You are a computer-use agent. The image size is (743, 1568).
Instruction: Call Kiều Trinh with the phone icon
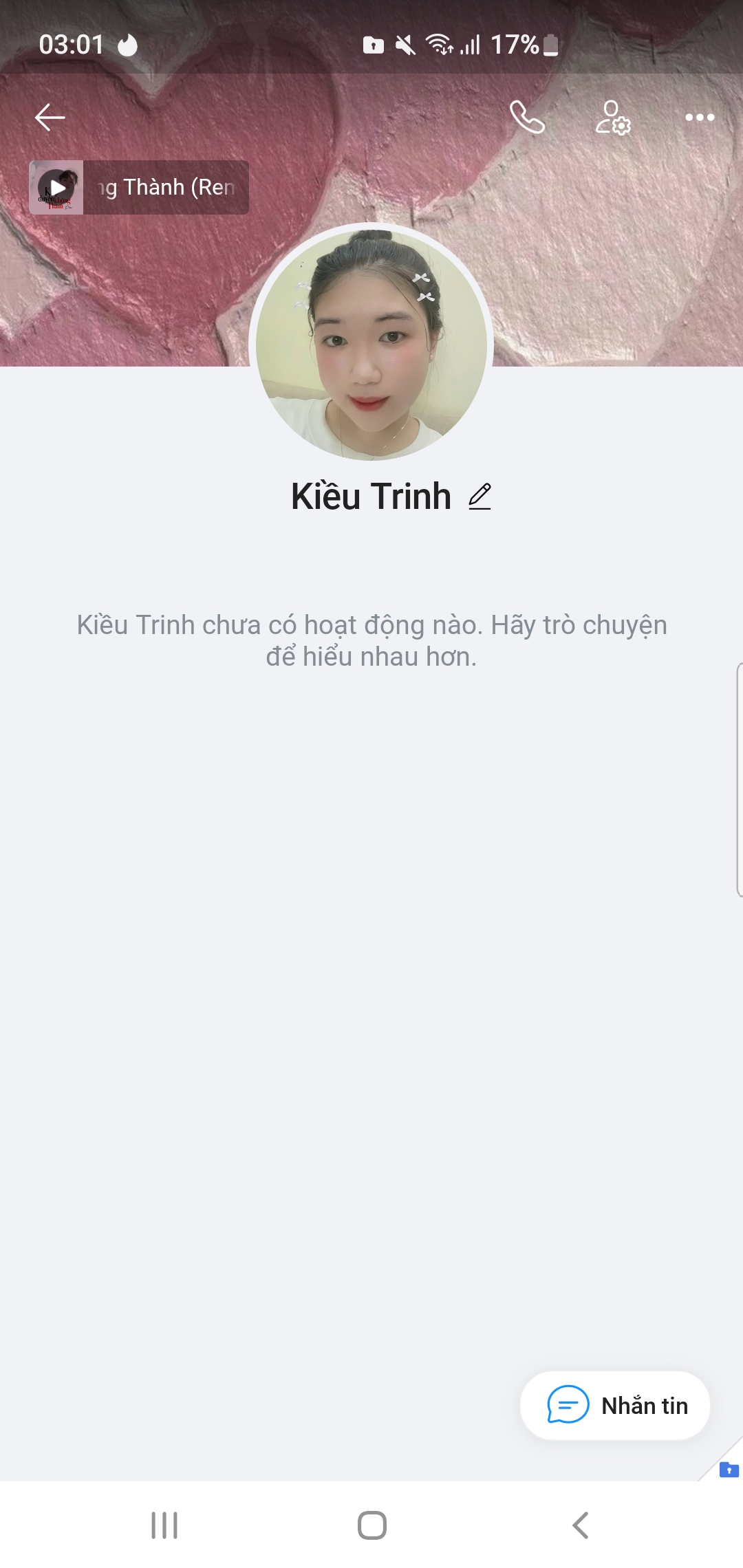[527, 118]
